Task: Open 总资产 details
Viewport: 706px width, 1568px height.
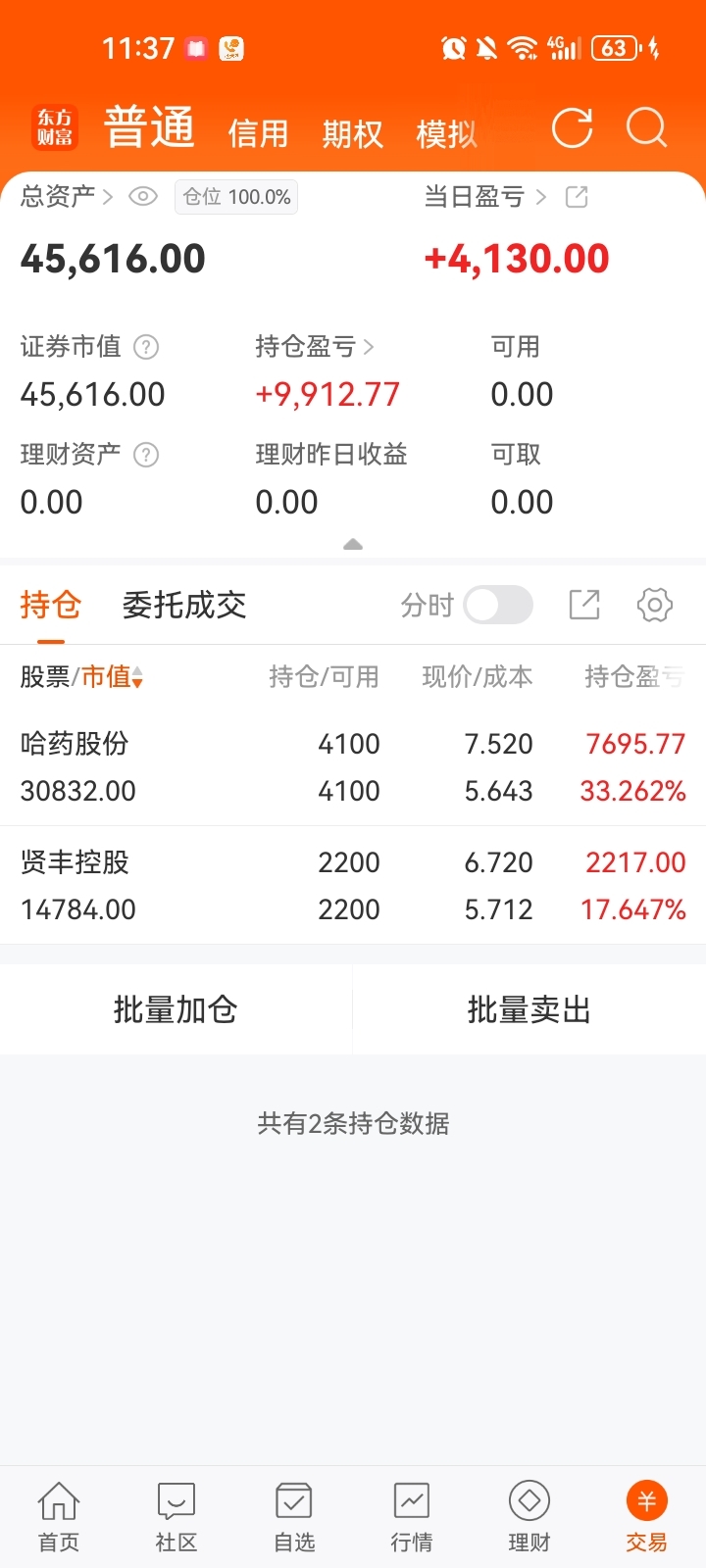Action: click(x=67, y=197)
